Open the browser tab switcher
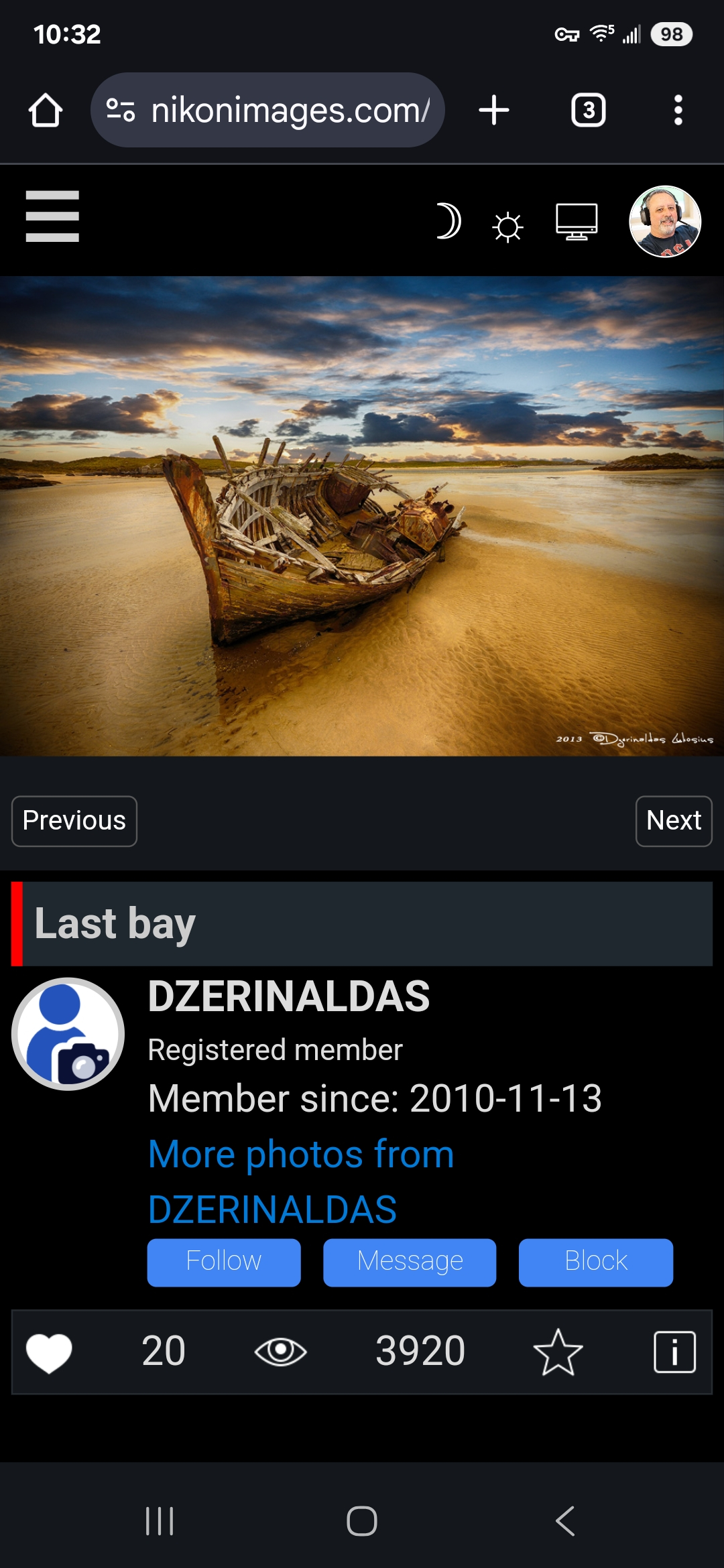724x1568 pixels. pos(588,111)
